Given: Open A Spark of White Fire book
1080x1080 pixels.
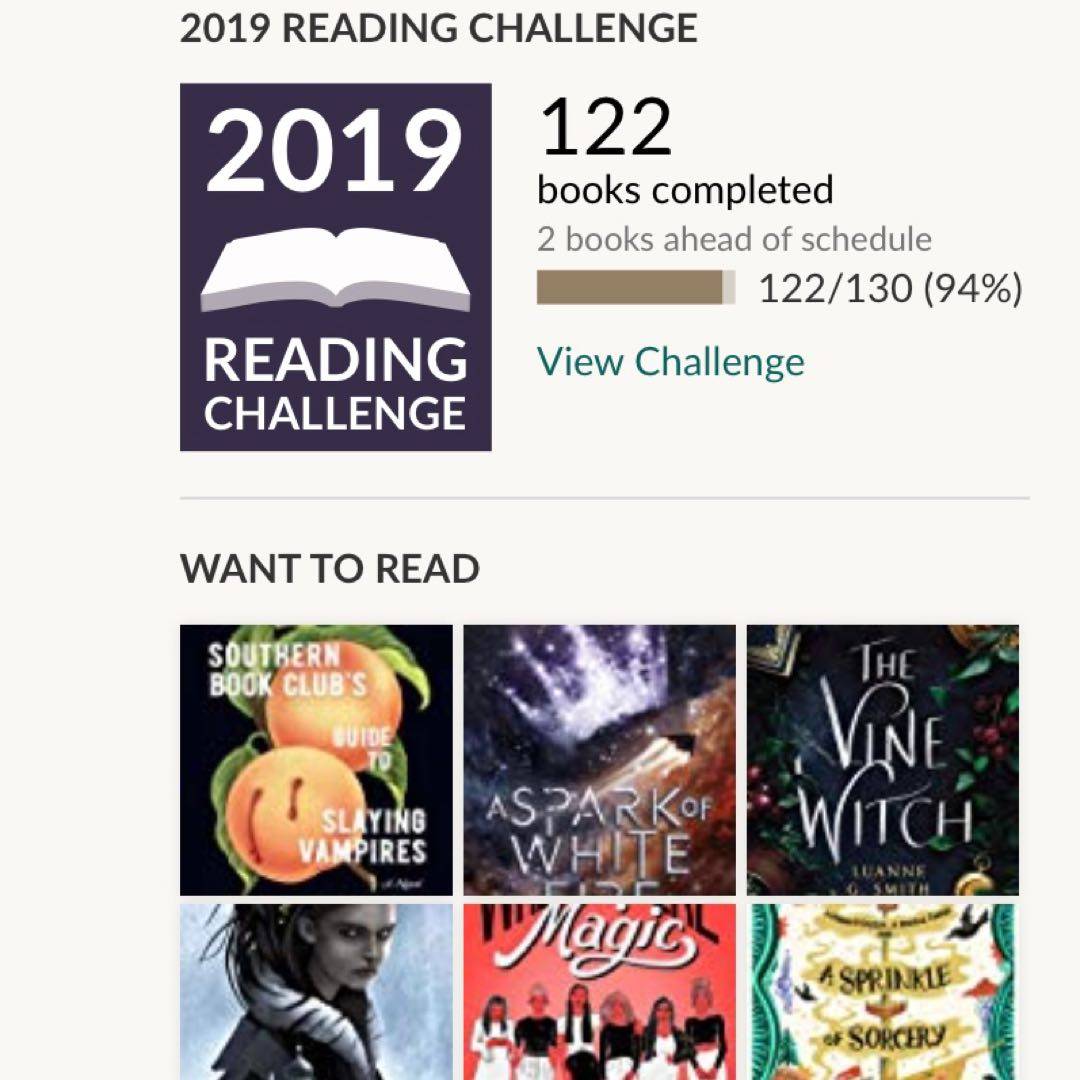Looking at the screenshot, I should pyautogui.click(x=599, y=760).
